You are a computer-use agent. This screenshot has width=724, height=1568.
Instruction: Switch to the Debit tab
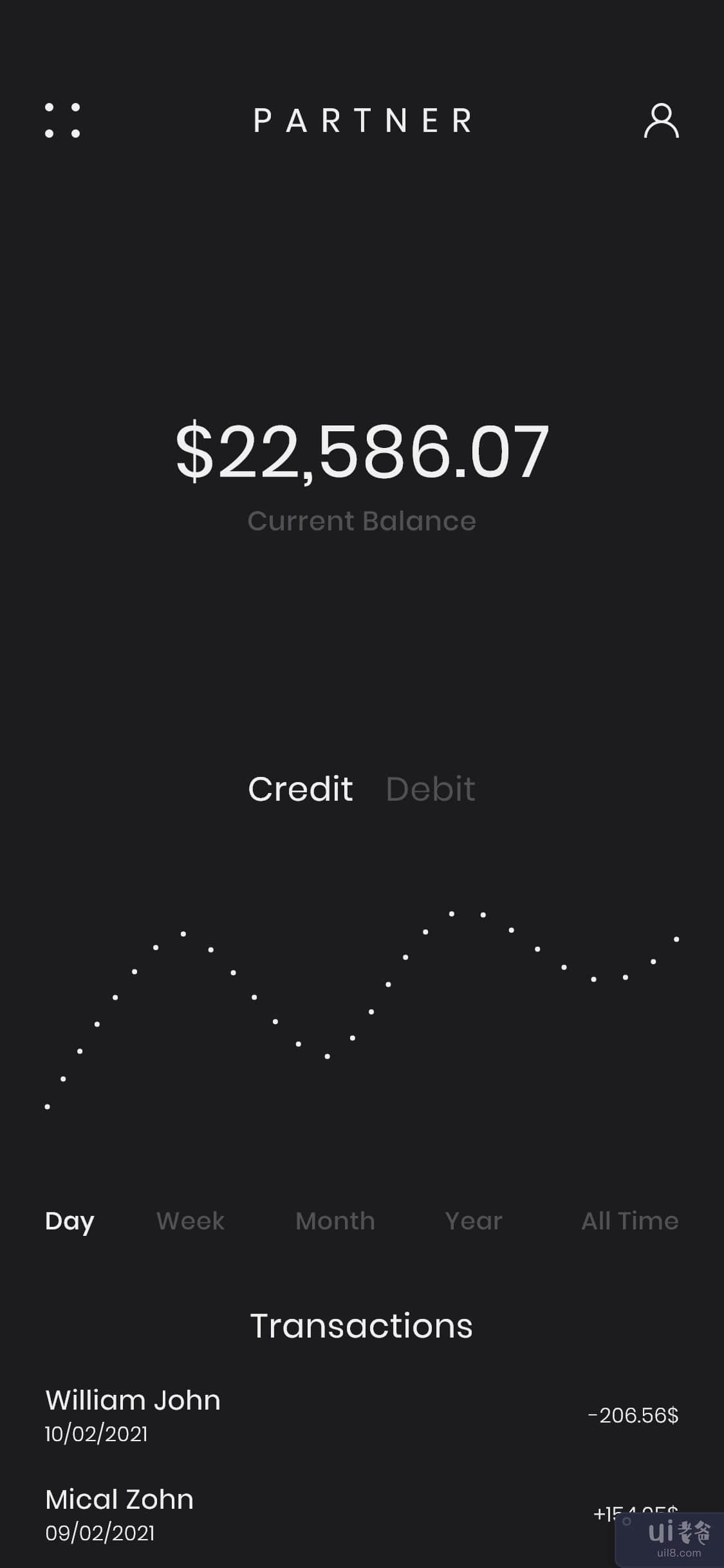pos(431,789)
